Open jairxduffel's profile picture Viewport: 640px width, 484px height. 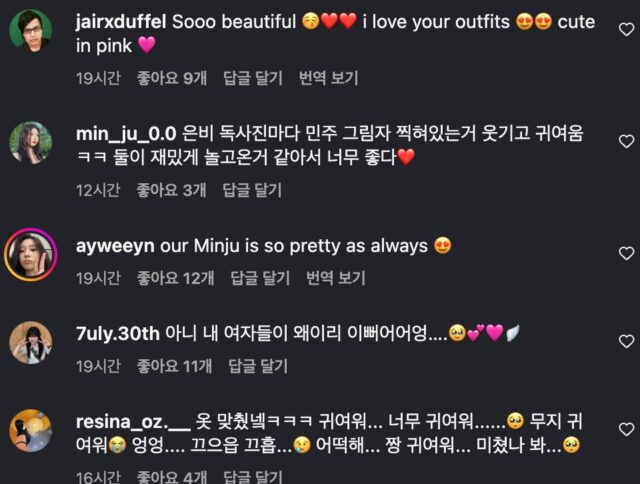point(31,30)
